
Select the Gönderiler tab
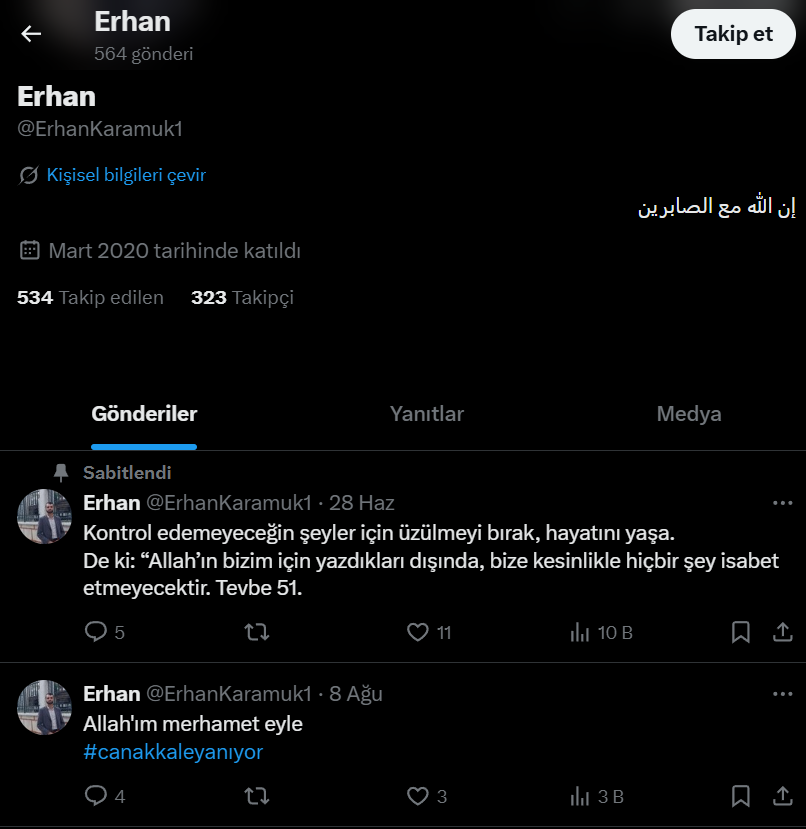click(144, 414)
